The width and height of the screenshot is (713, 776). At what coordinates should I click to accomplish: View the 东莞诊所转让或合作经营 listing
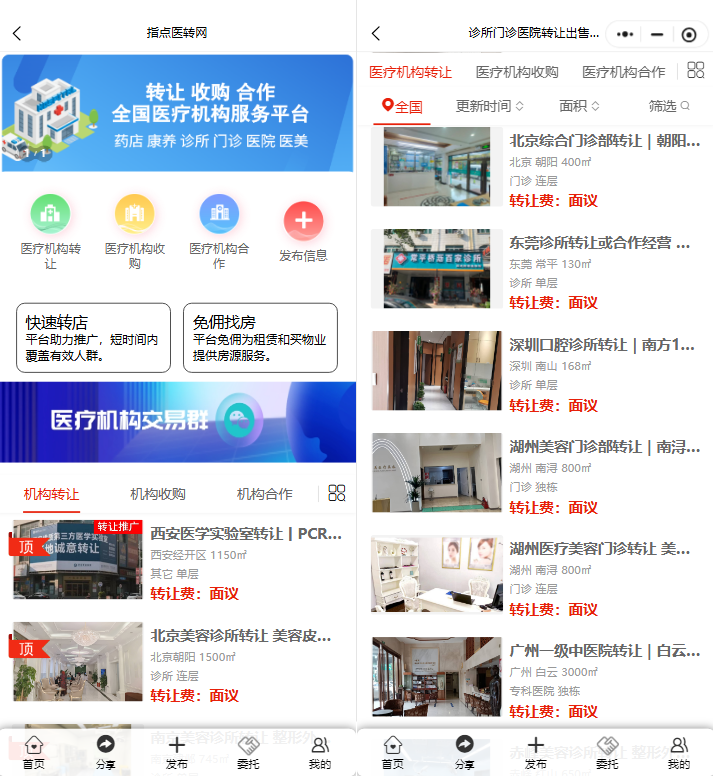click(x=599, y=243)
